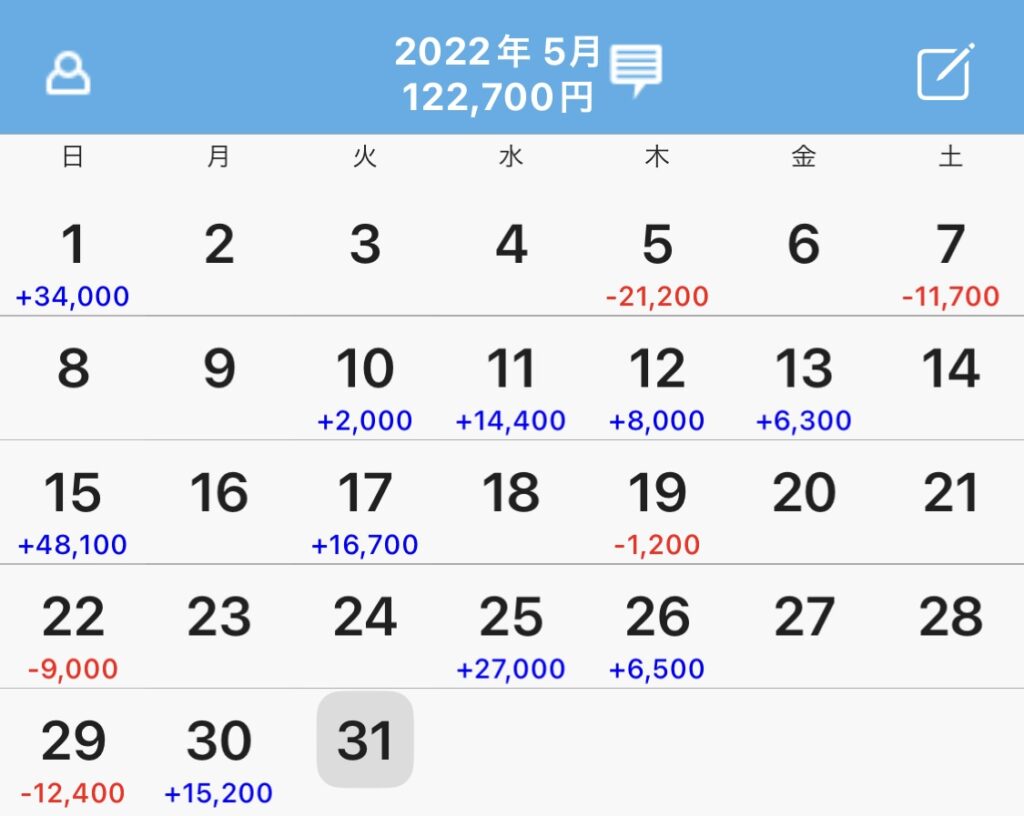
Task: Open the profile icon
Action: (x=68, y=74)
